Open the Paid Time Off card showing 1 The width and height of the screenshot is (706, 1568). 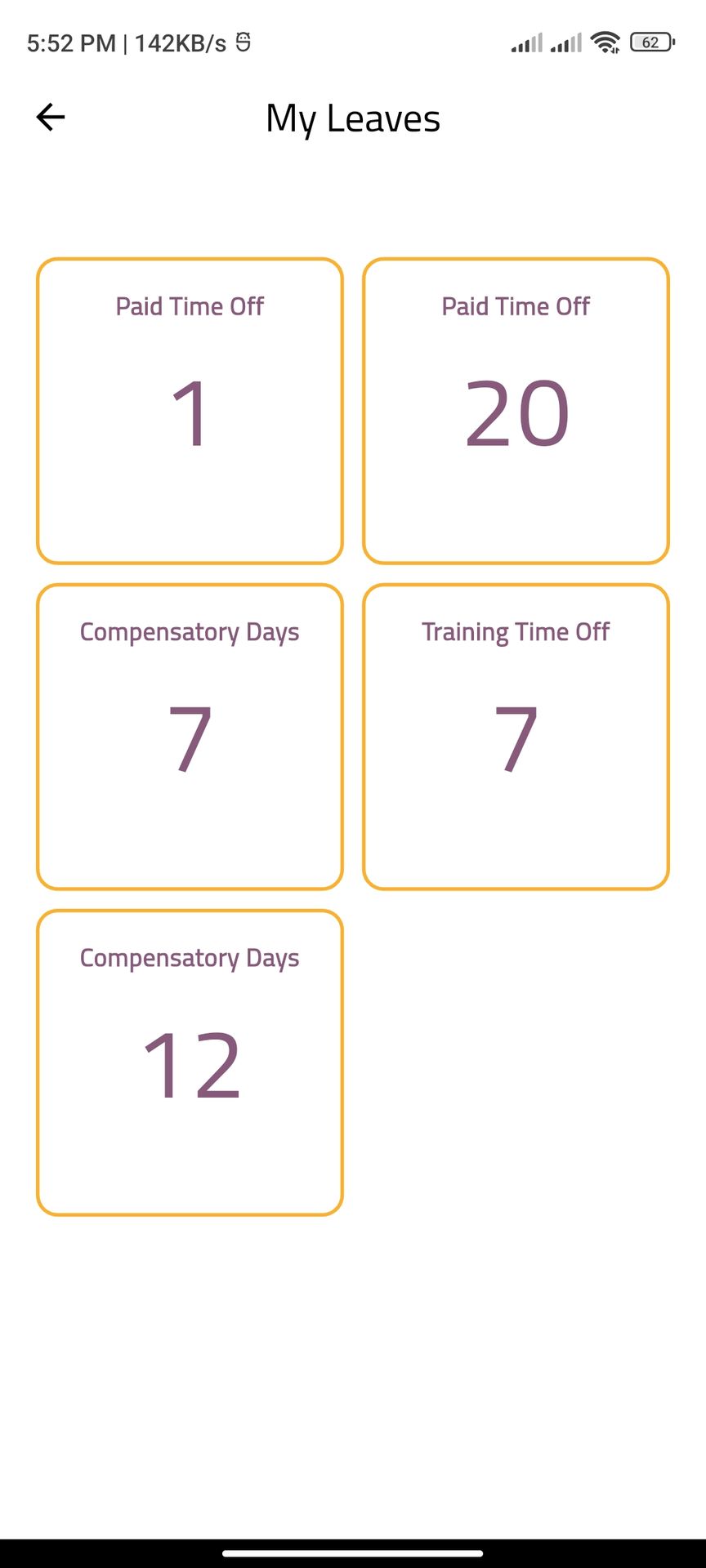[x=190, y=411]
